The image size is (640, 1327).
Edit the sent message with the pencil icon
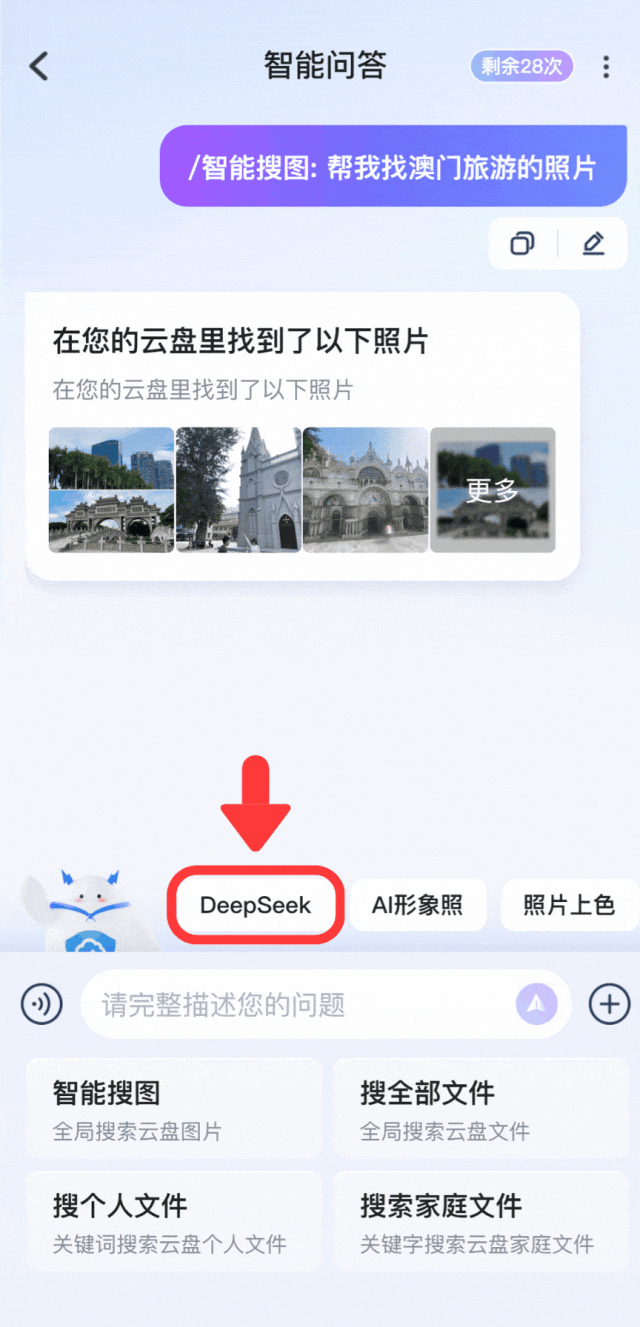click(x=593, y=243)
